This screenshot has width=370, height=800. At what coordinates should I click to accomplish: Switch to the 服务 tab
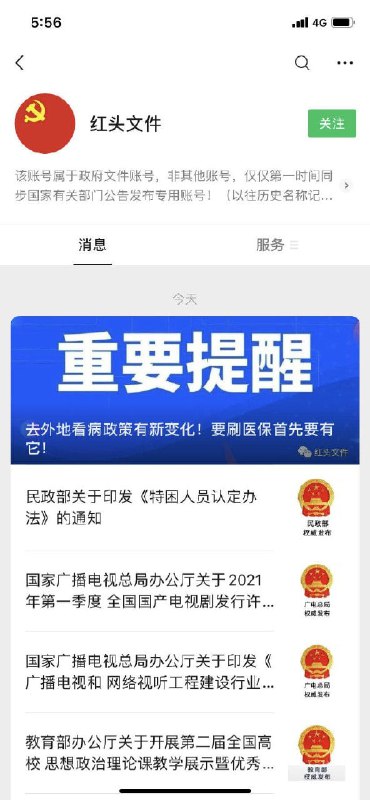pos(277,245)
